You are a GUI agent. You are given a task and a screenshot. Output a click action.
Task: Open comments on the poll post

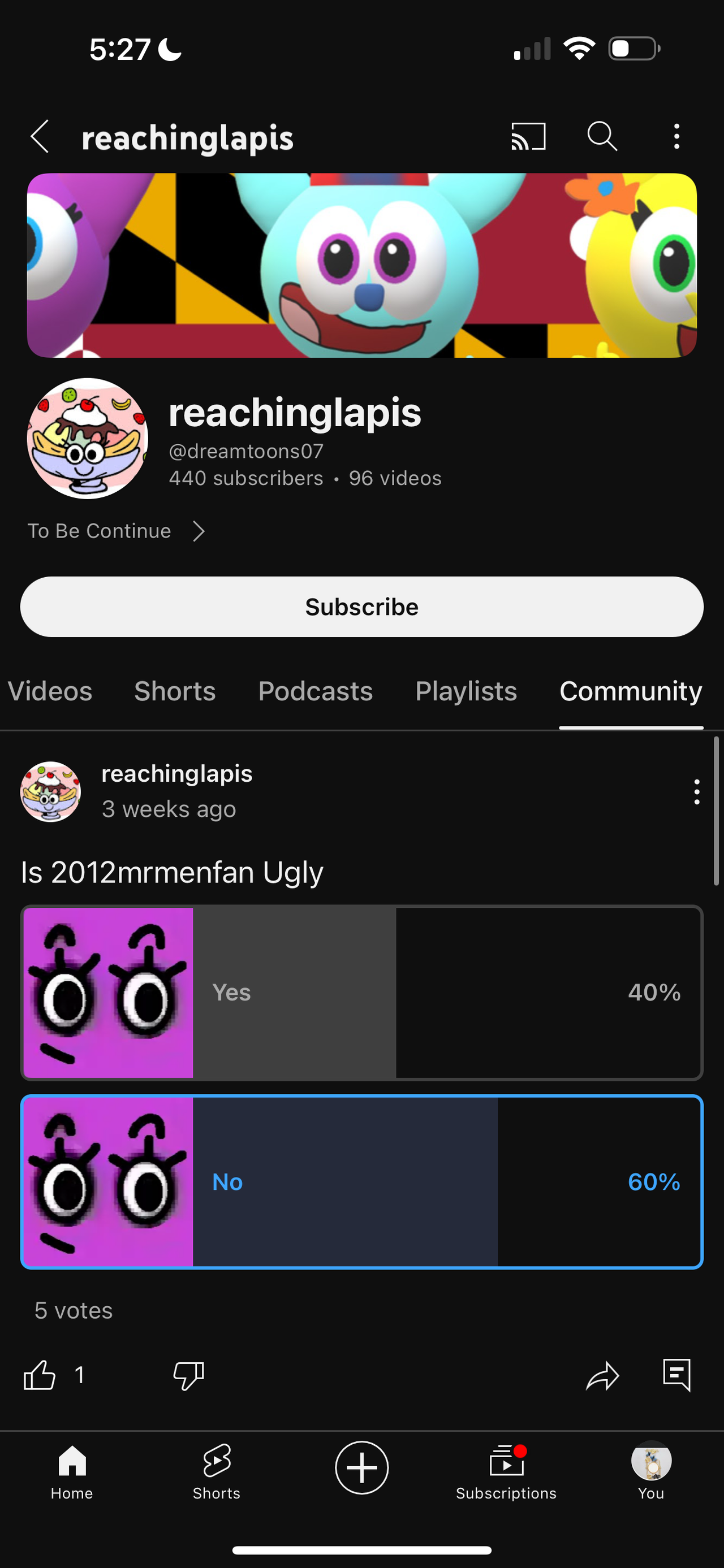pyautogui.click(x=676, y=1375)
